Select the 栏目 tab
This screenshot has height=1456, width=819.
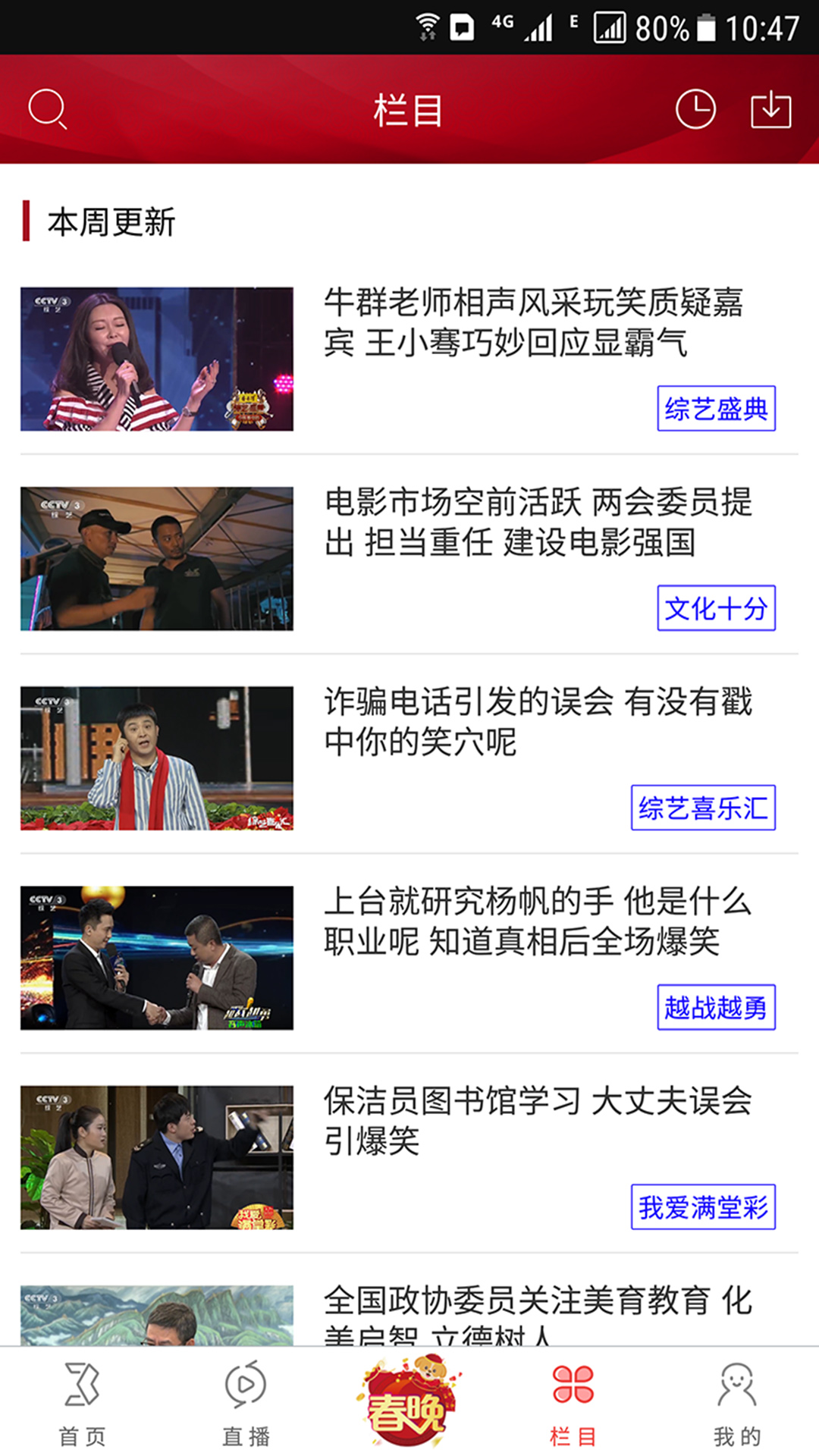573,1403
